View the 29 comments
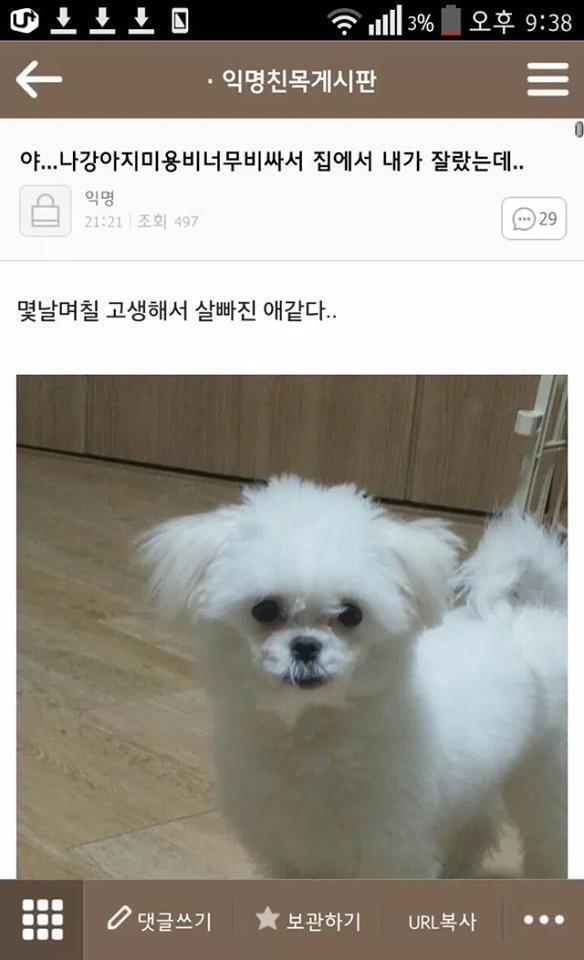Screen dimensions: 584x960 [x=534, y=219]
